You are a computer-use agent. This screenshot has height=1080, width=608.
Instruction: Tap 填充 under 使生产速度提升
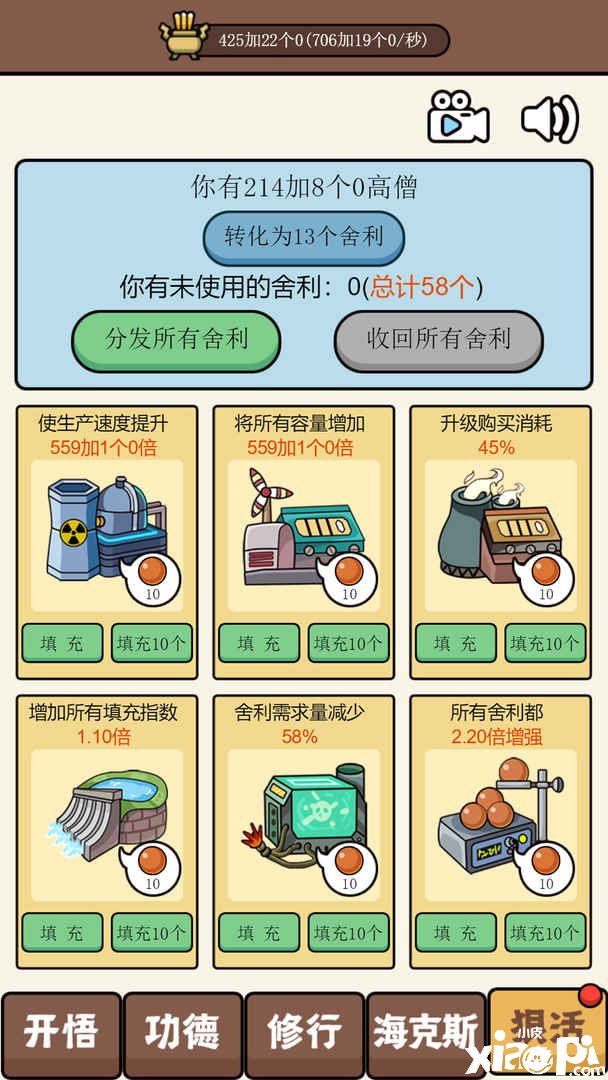click(62, 644)
